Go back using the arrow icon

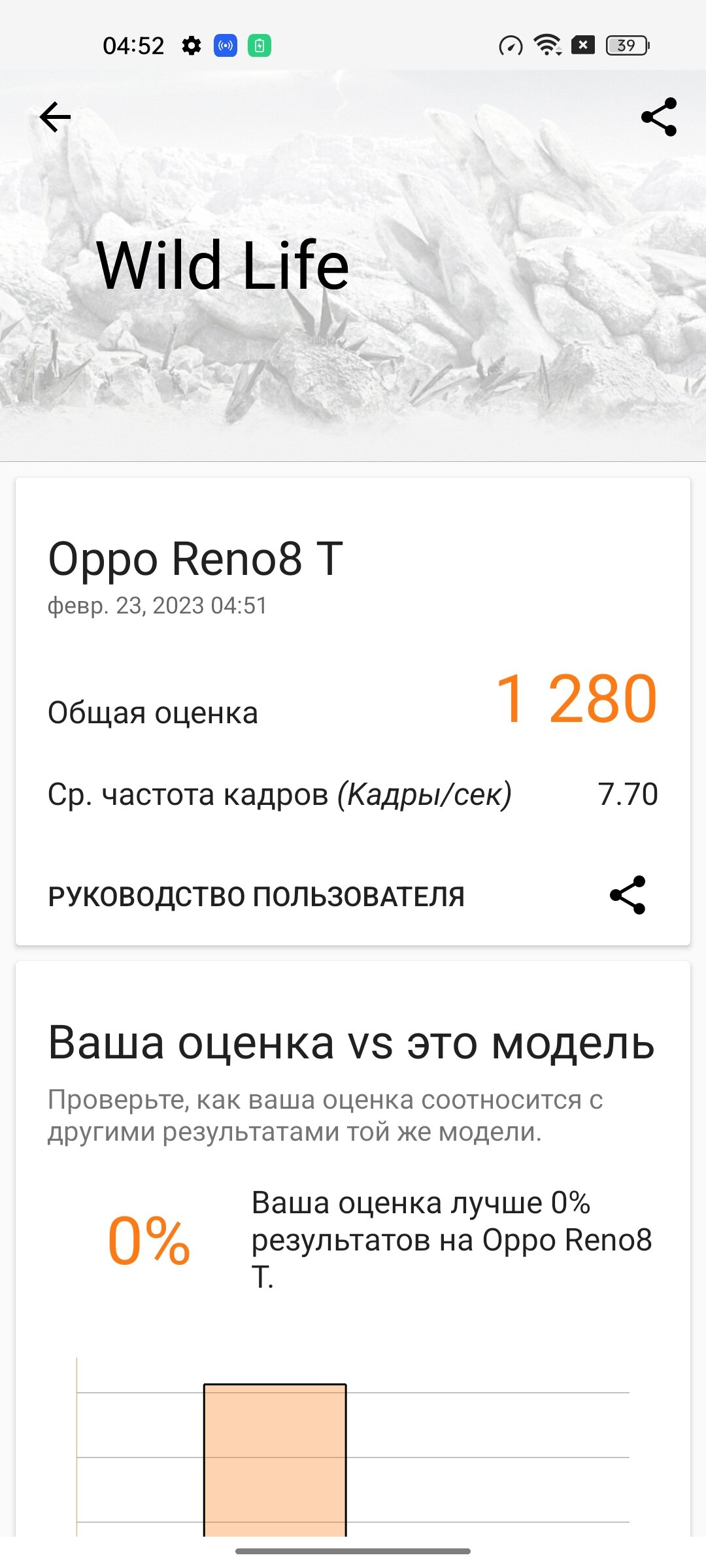click(55, 118)
